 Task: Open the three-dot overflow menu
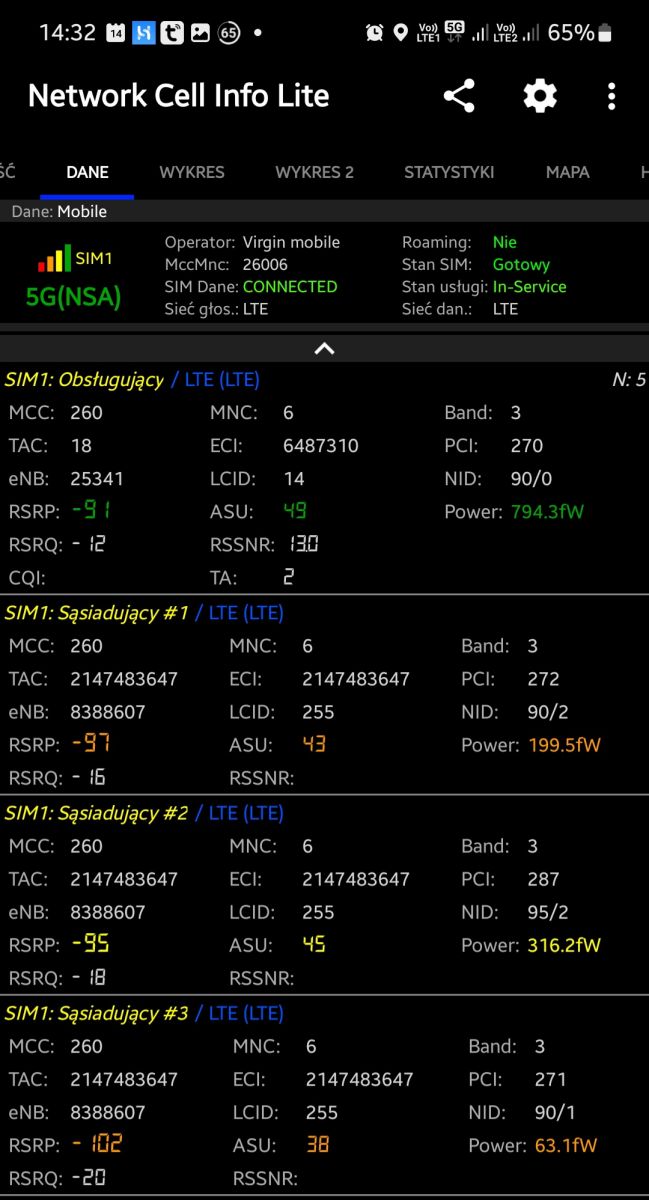[x=611, y=96]
